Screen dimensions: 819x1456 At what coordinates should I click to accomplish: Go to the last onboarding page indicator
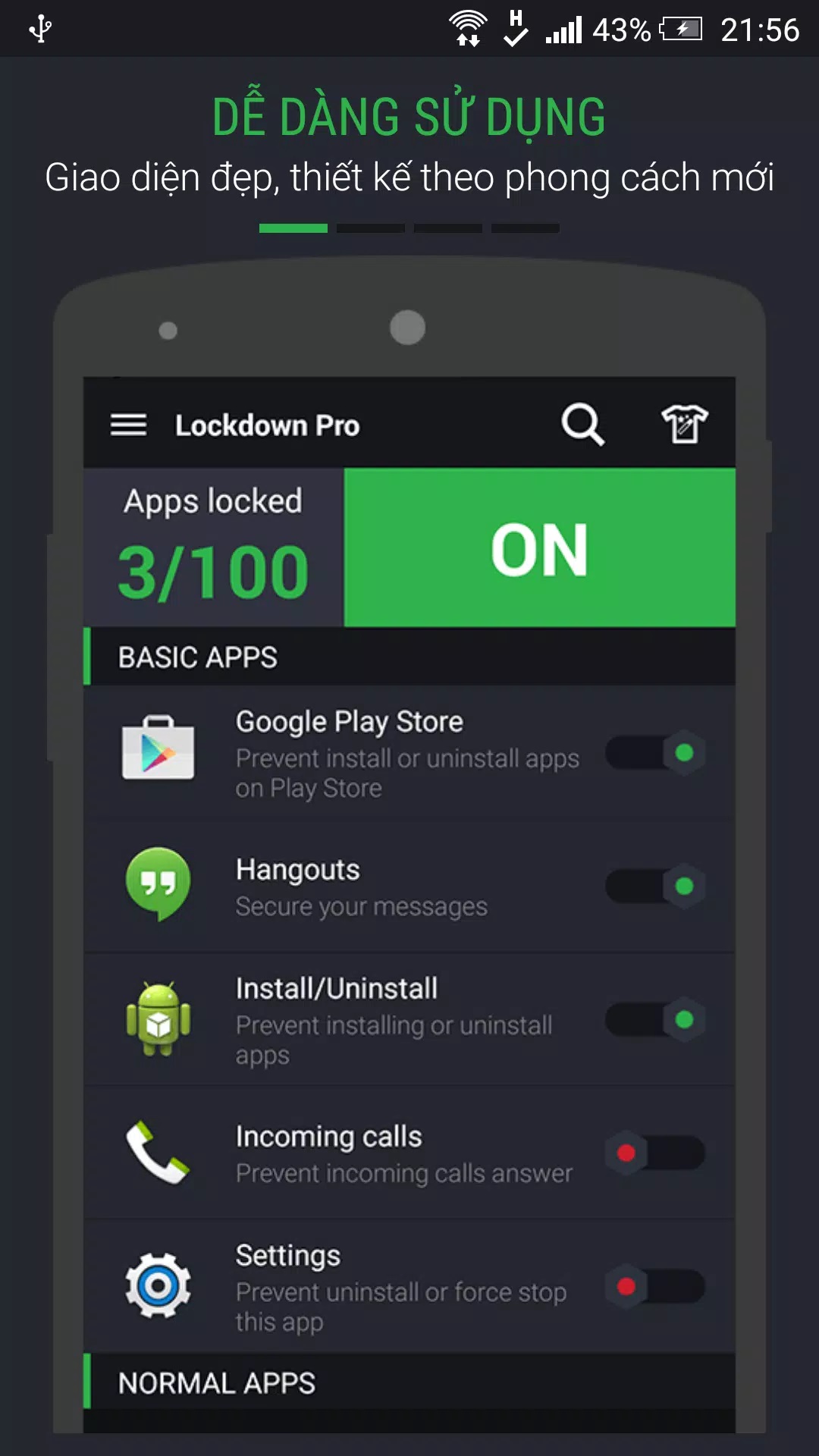pyautogui.click(x=526, y=228)
